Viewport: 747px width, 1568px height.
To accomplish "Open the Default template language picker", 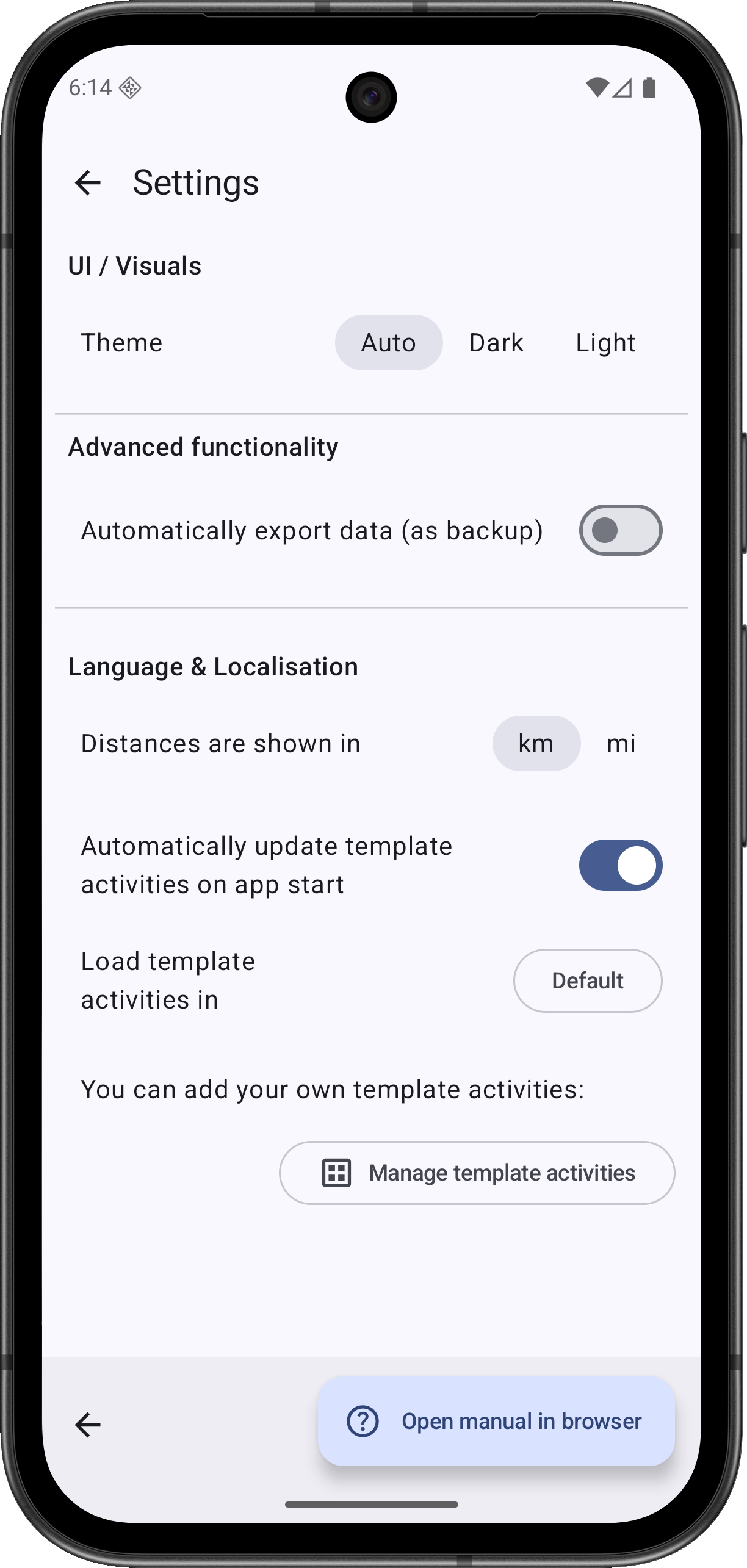I will (587, 980).
